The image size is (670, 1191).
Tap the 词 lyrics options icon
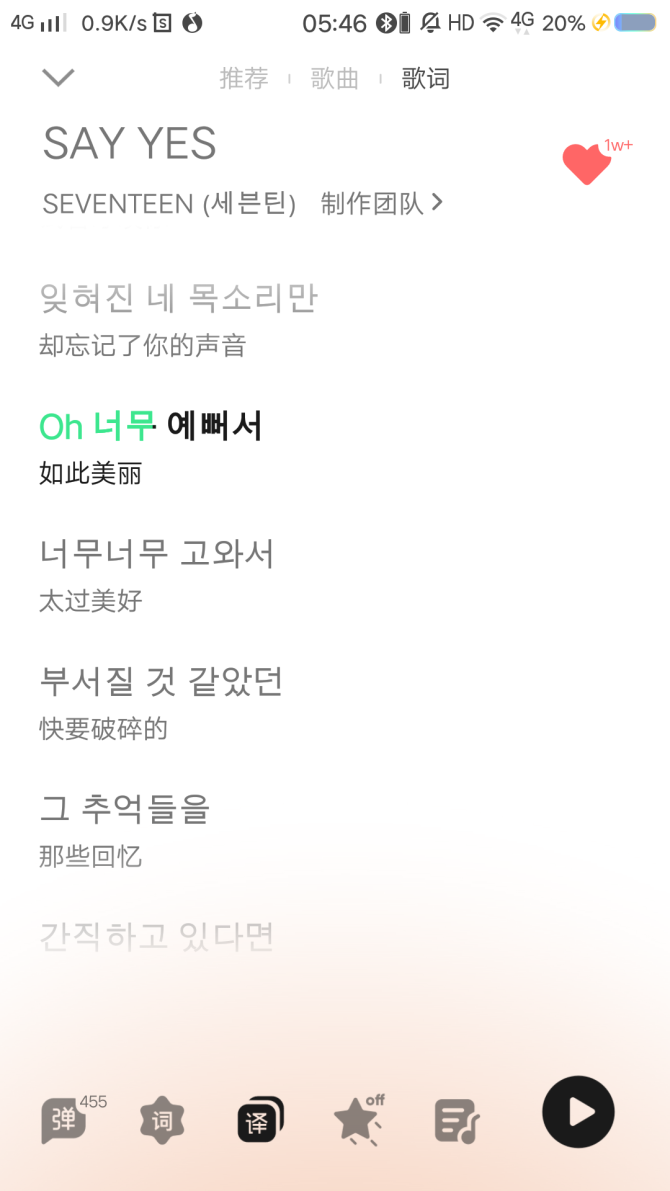click(x=162, y=1120)
